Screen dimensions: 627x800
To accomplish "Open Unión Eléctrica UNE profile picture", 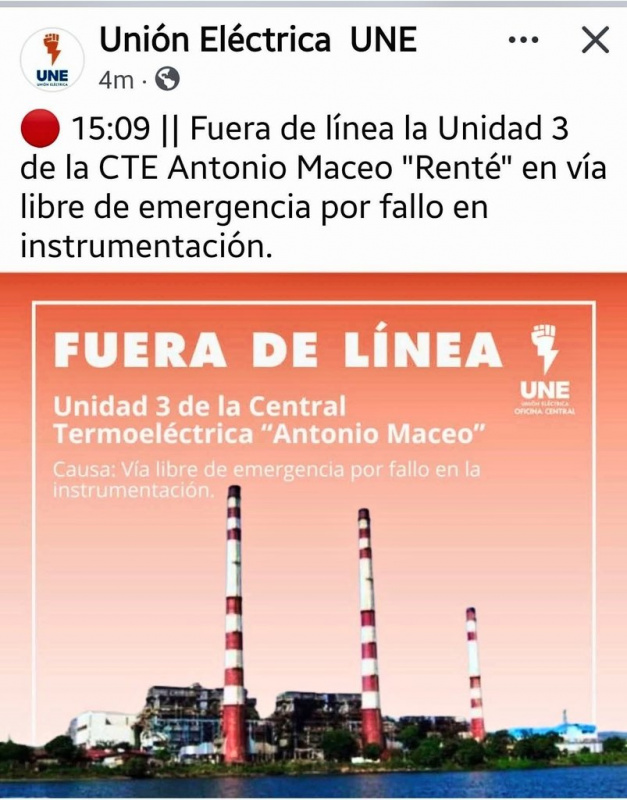I will coord(52,59).
